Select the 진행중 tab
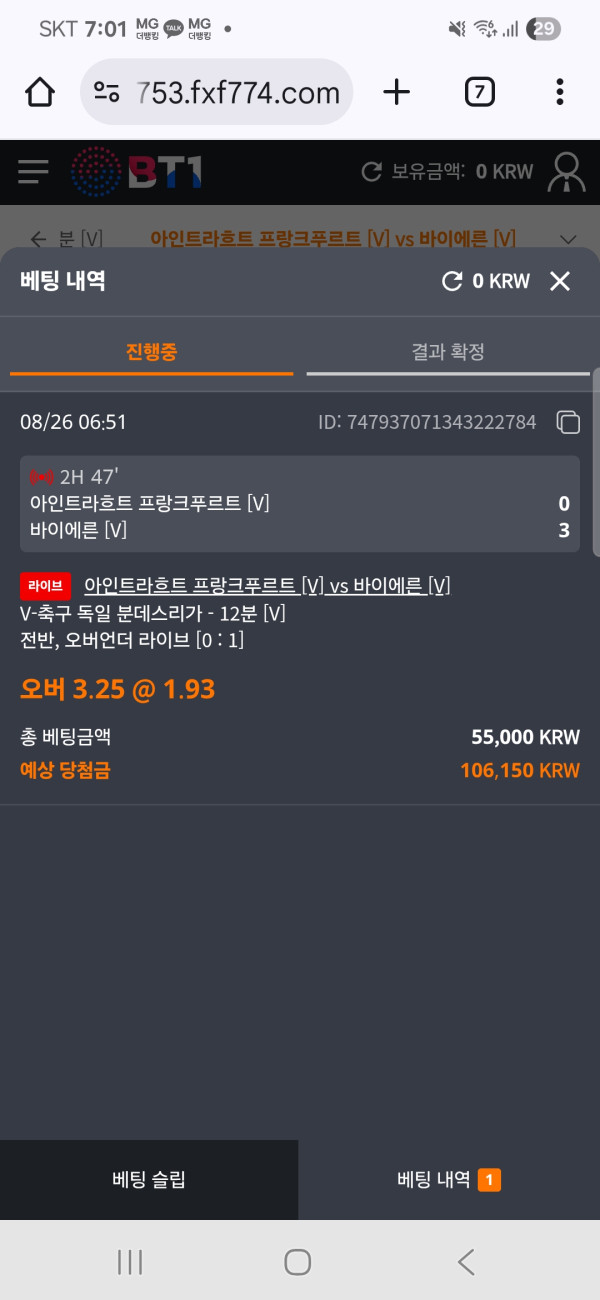The image size is (600, 1300). [152, 352]
